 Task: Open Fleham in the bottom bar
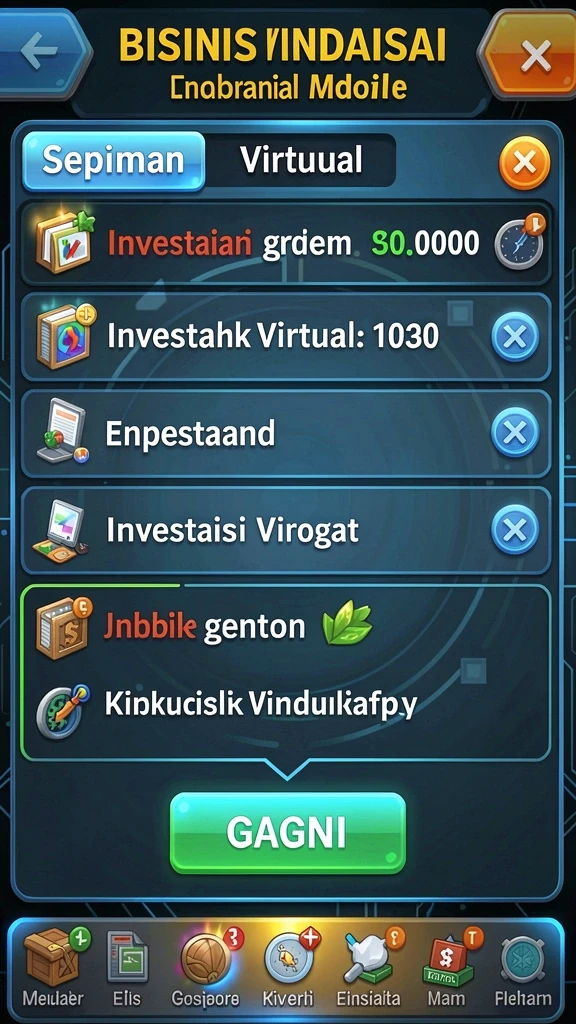click(x=522, y=967)
